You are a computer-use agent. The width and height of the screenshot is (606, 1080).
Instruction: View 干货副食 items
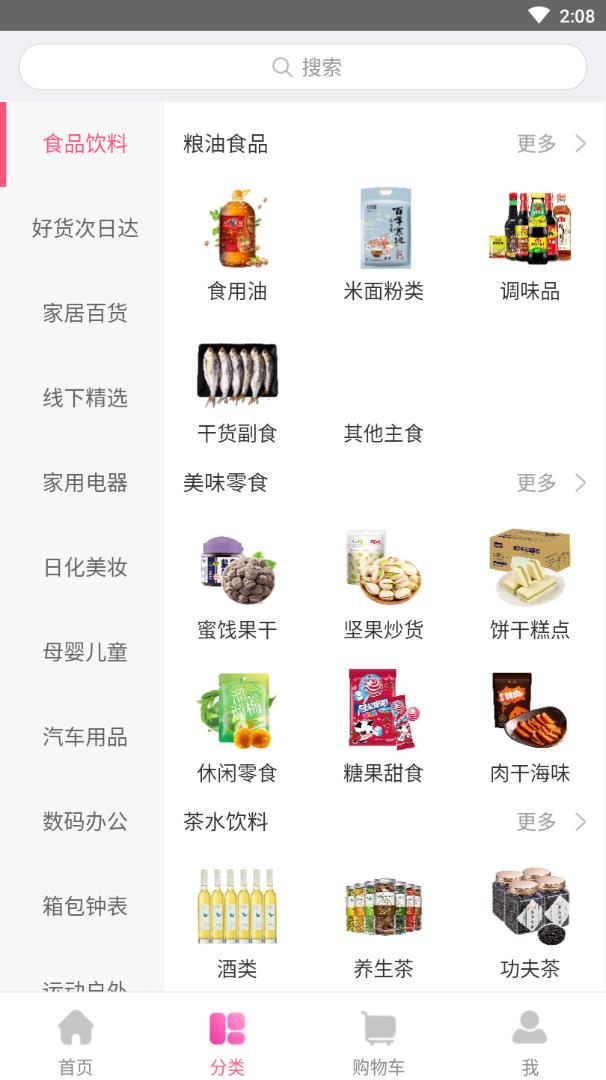pos(237,390)
